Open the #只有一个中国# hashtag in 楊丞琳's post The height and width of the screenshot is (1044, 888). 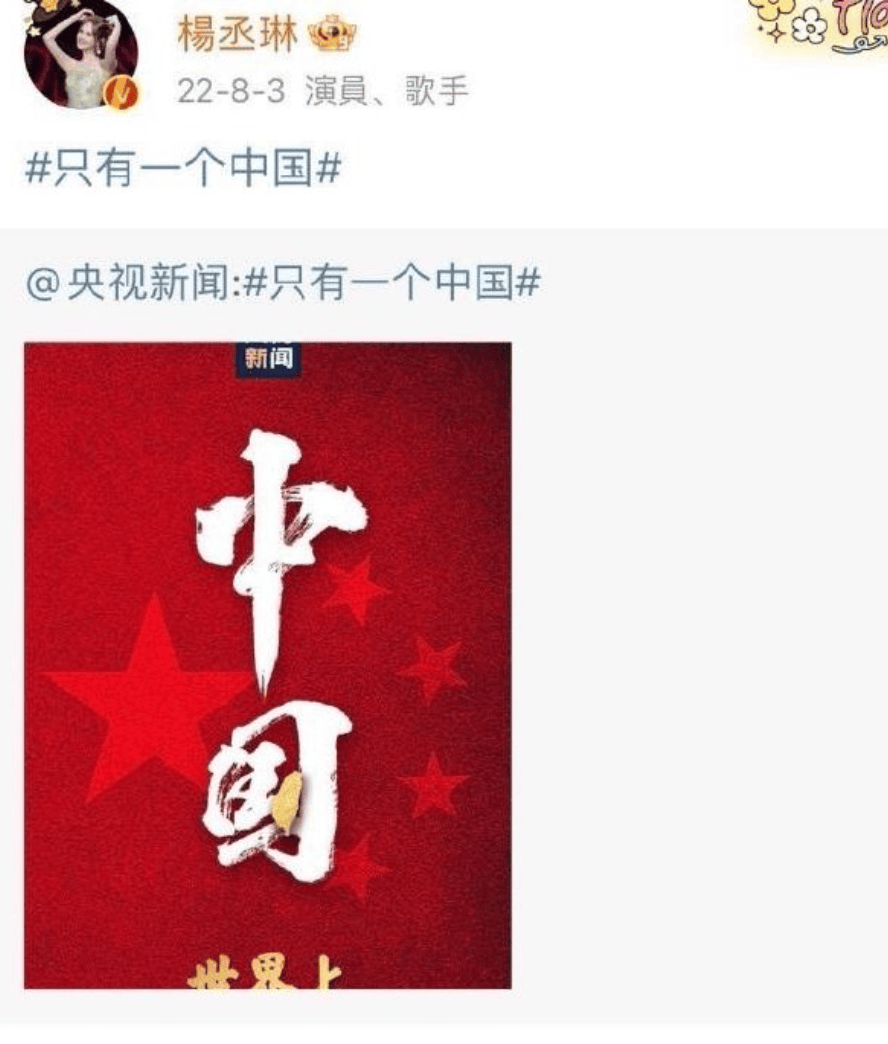[x=182, y=168]
